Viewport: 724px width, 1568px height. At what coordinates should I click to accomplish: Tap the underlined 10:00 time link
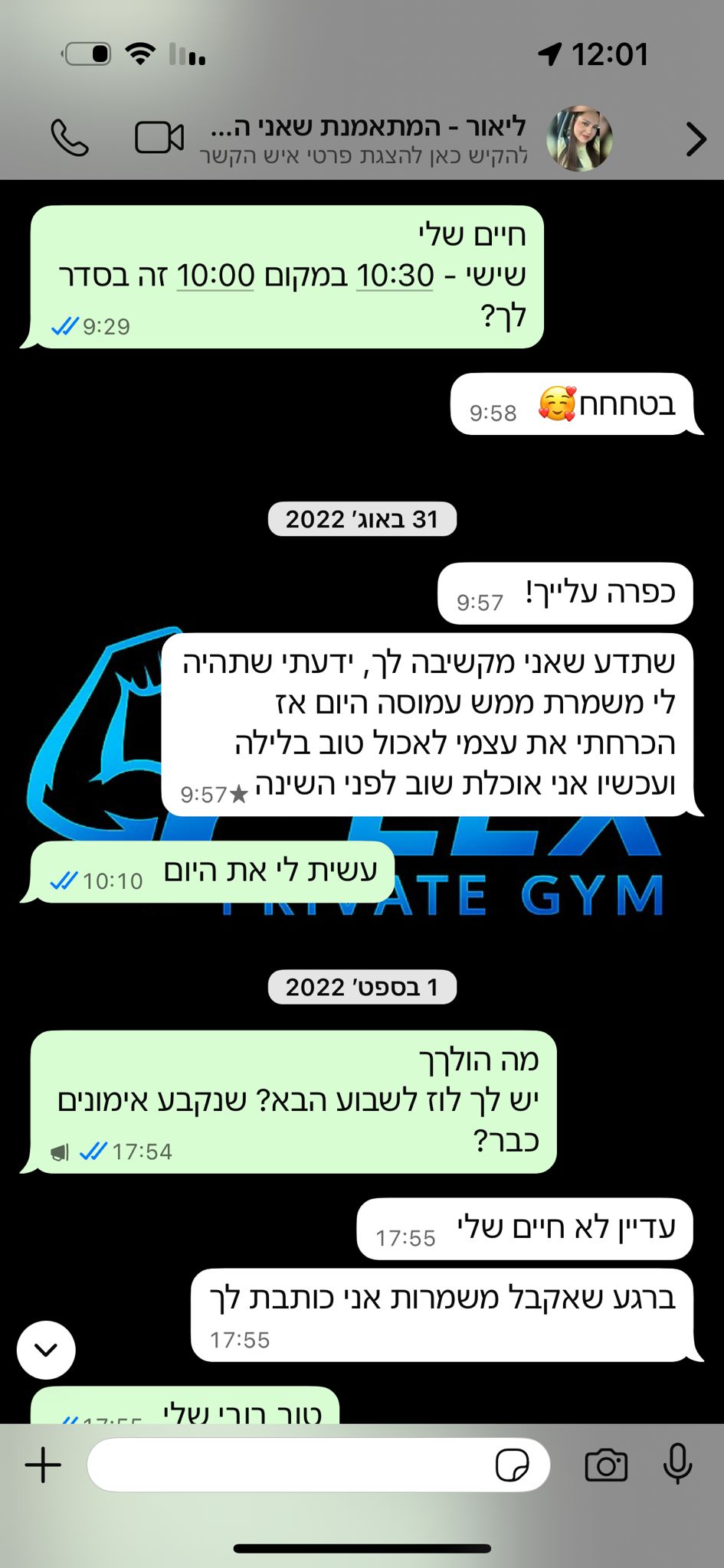215,275
